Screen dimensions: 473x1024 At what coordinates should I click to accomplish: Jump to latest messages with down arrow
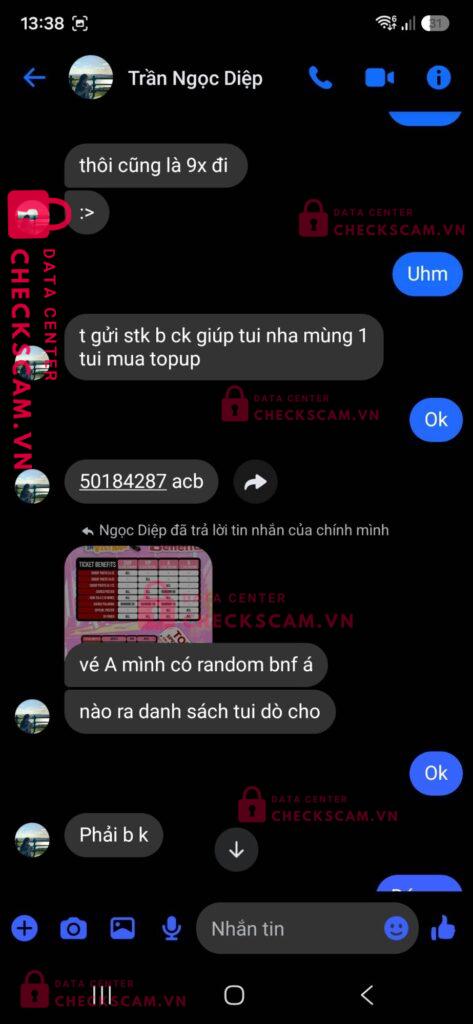(x=236, y=850)
